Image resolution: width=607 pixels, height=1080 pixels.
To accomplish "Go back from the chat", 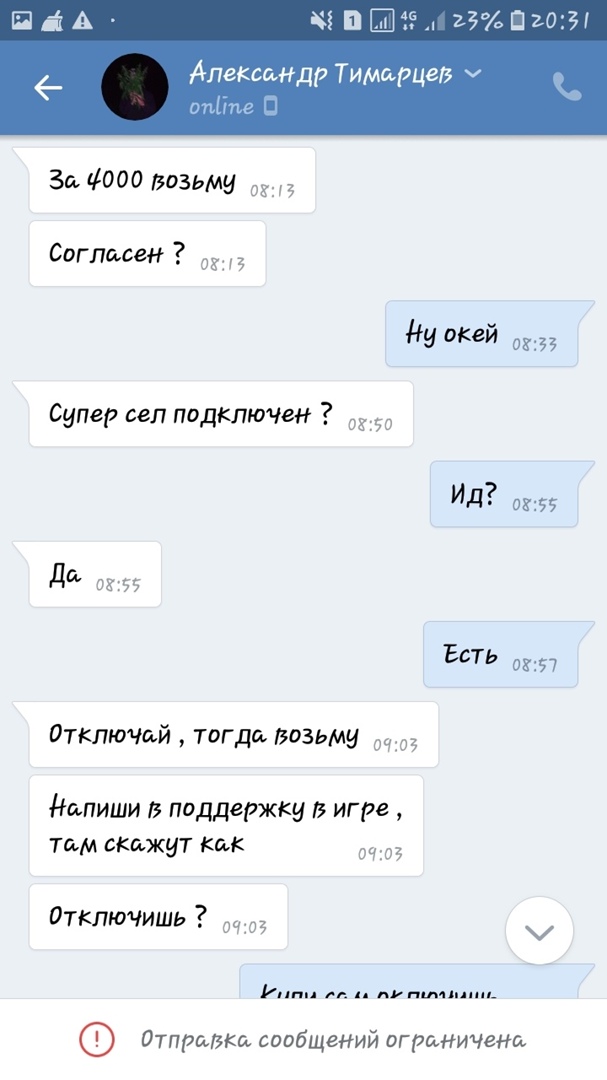I will (x=48, y=88).
